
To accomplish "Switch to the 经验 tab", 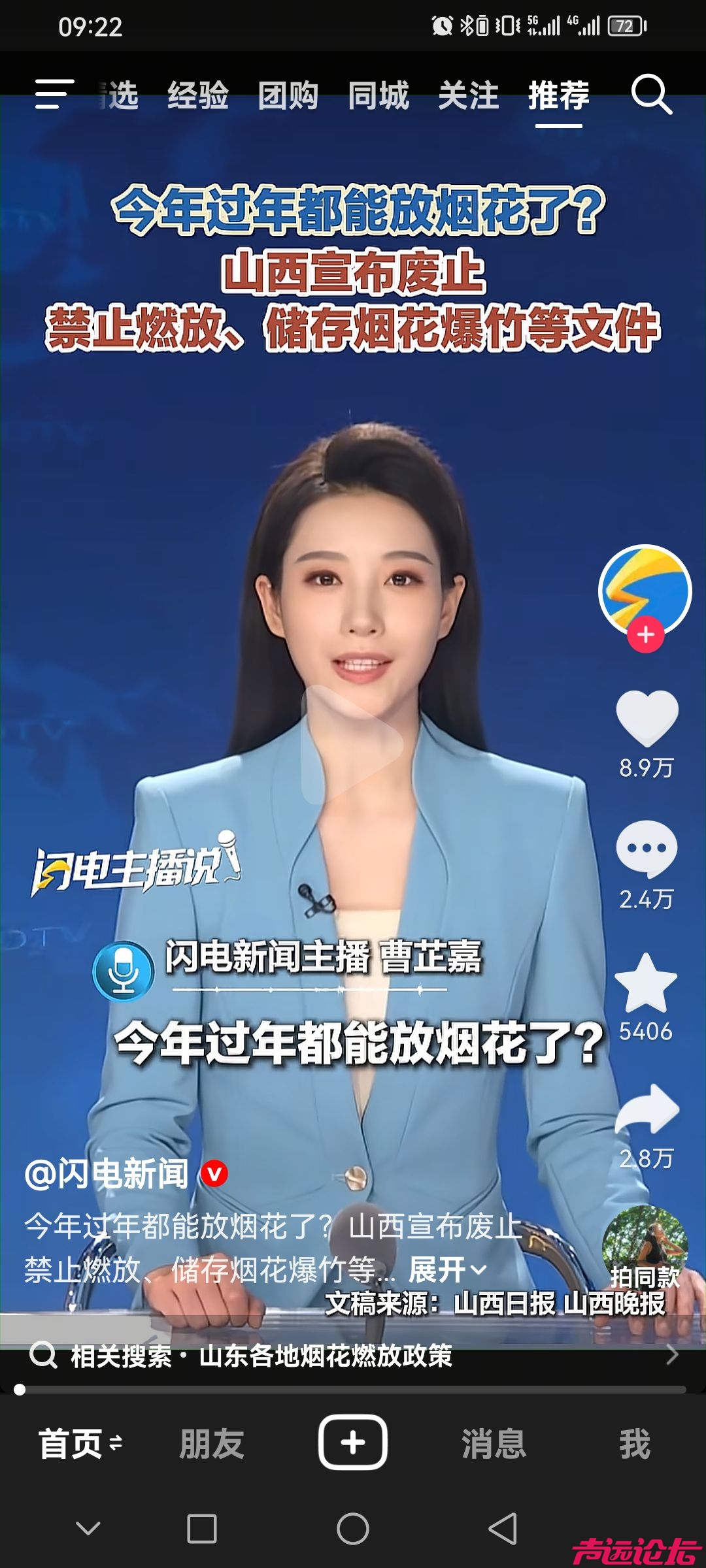I will [198, 96].
